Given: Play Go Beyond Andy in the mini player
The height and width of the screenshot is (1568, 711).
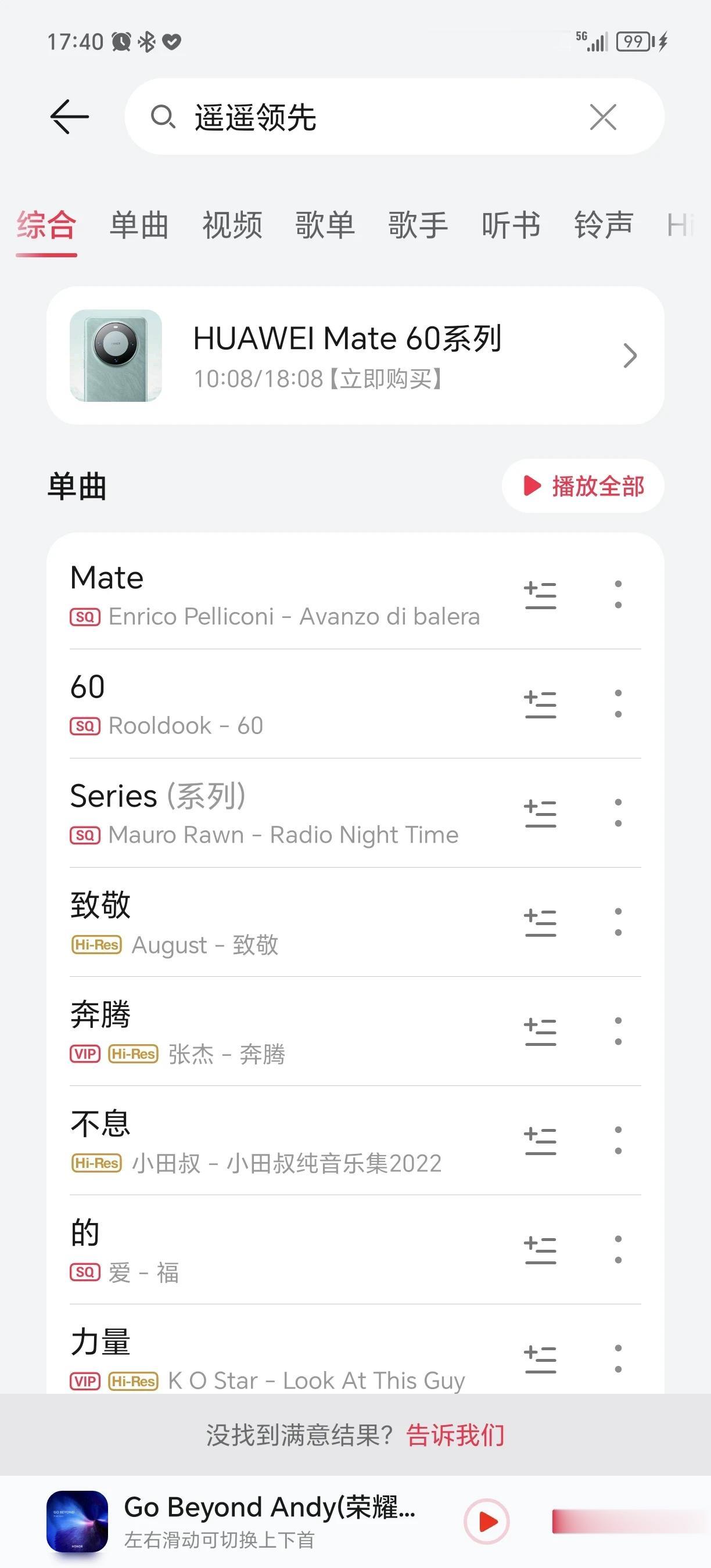Looking at the screenshot, I should click(x=486, y=1521).
